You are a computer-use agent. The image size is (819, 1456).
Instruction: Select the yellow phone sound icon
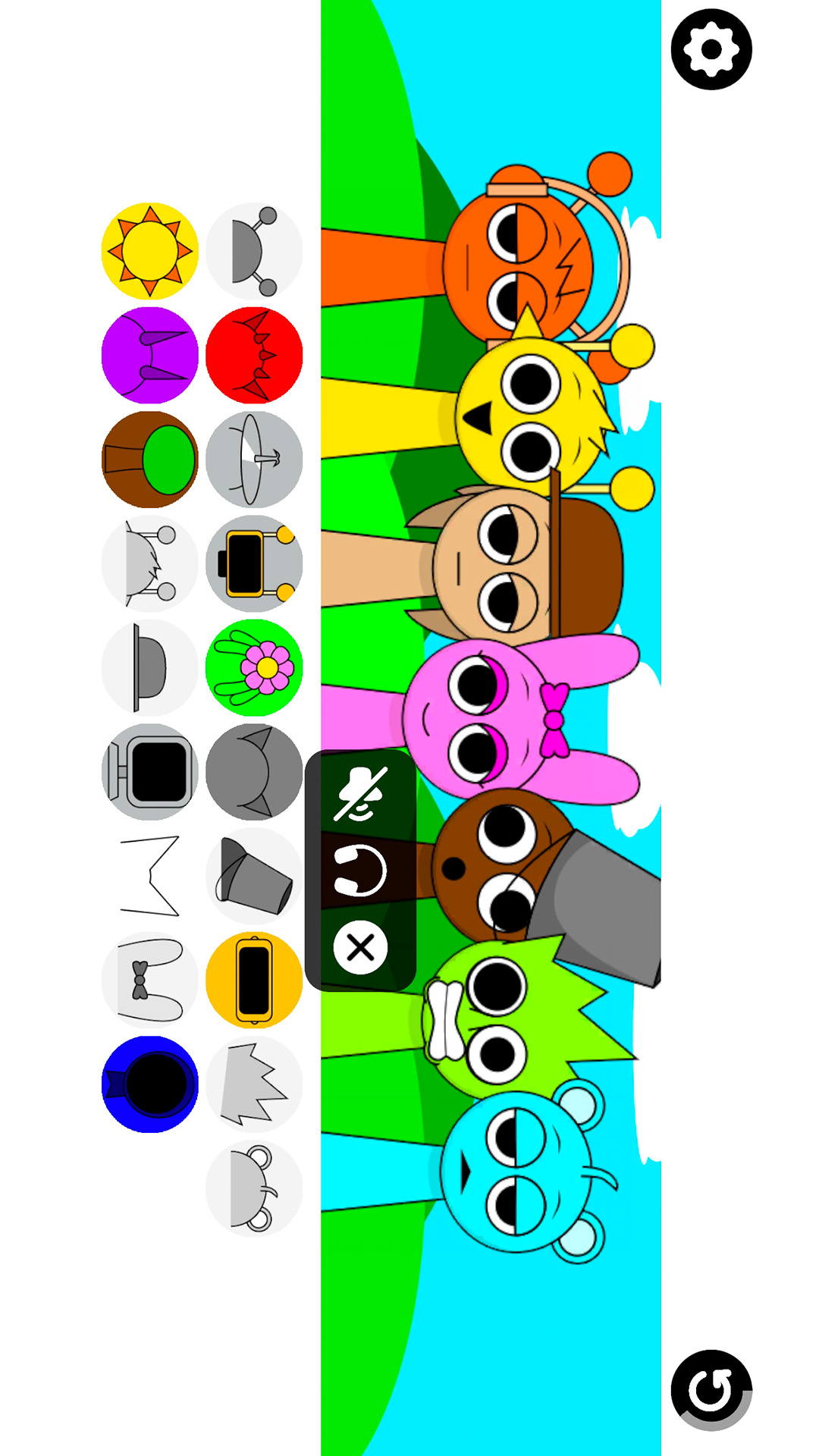[254, 980]
